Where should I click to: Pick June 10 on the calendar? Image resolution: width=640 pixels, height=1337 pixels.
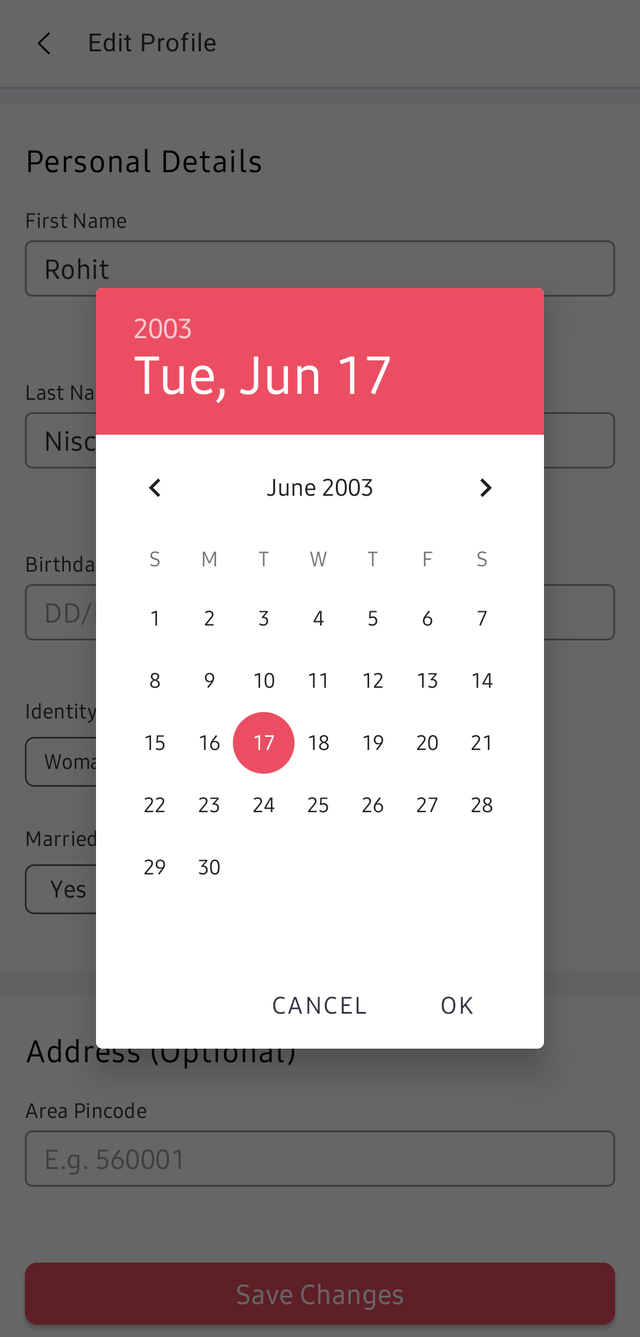tap(264, 681)
